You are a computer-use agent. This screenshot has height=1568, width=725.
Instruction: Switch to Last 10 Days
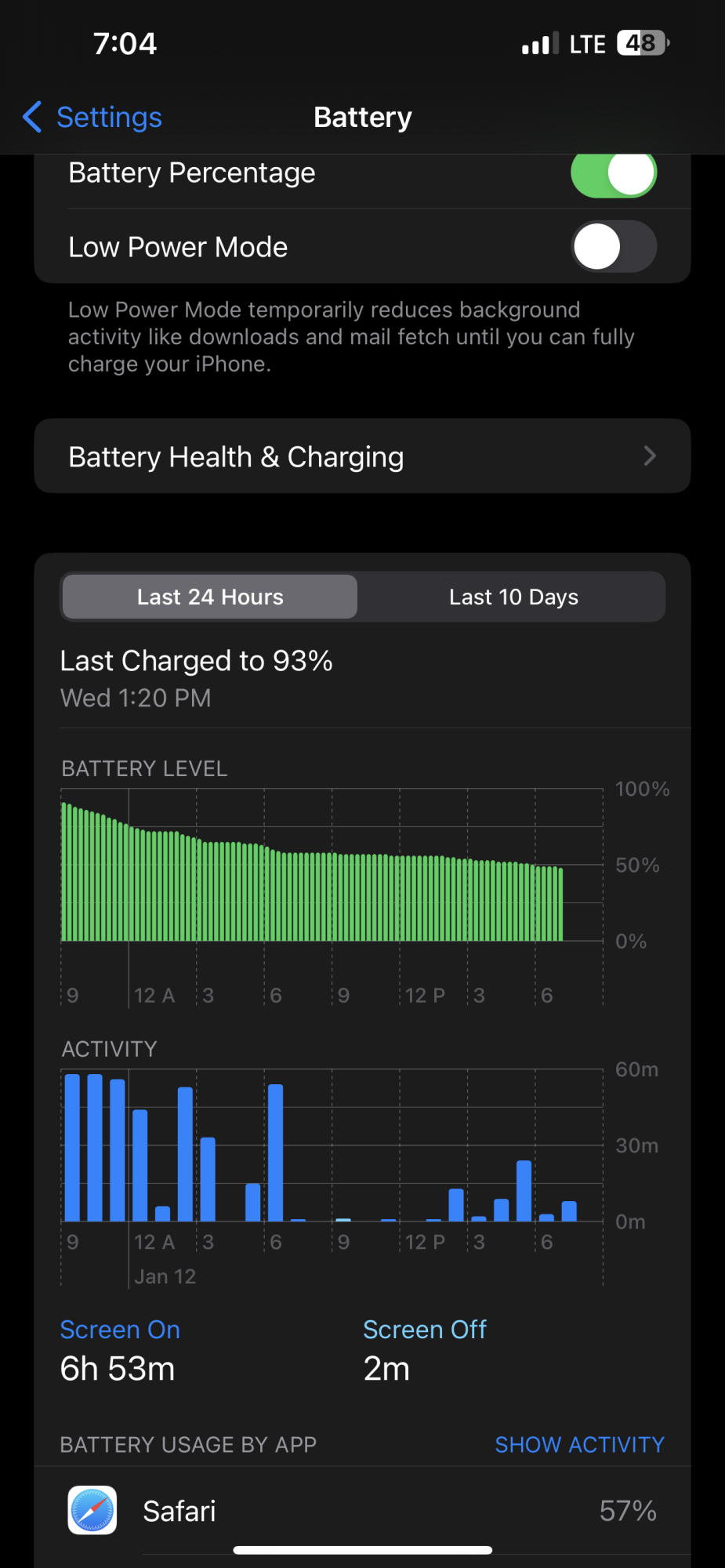click(x=513, y=597)
